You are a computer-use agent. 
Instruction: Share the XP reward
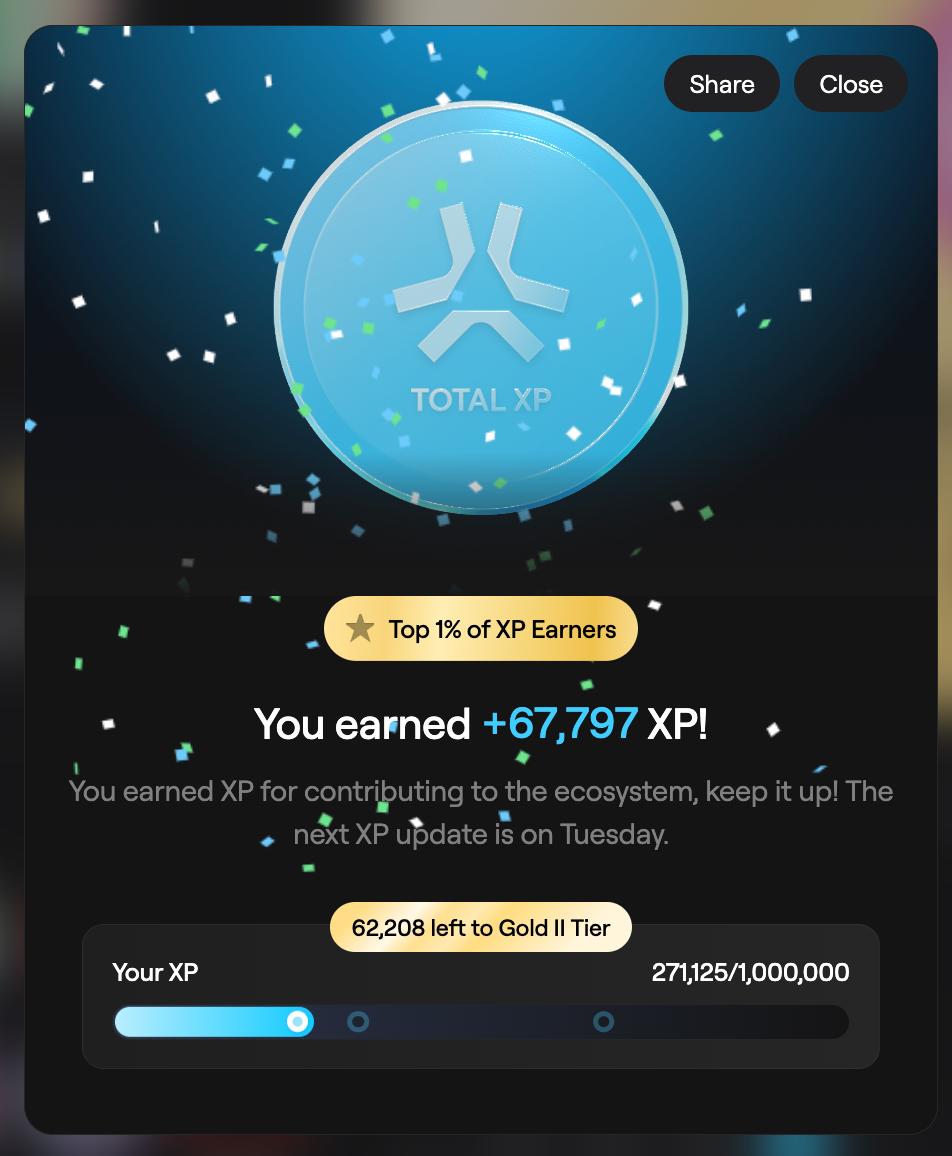(722, 84)
